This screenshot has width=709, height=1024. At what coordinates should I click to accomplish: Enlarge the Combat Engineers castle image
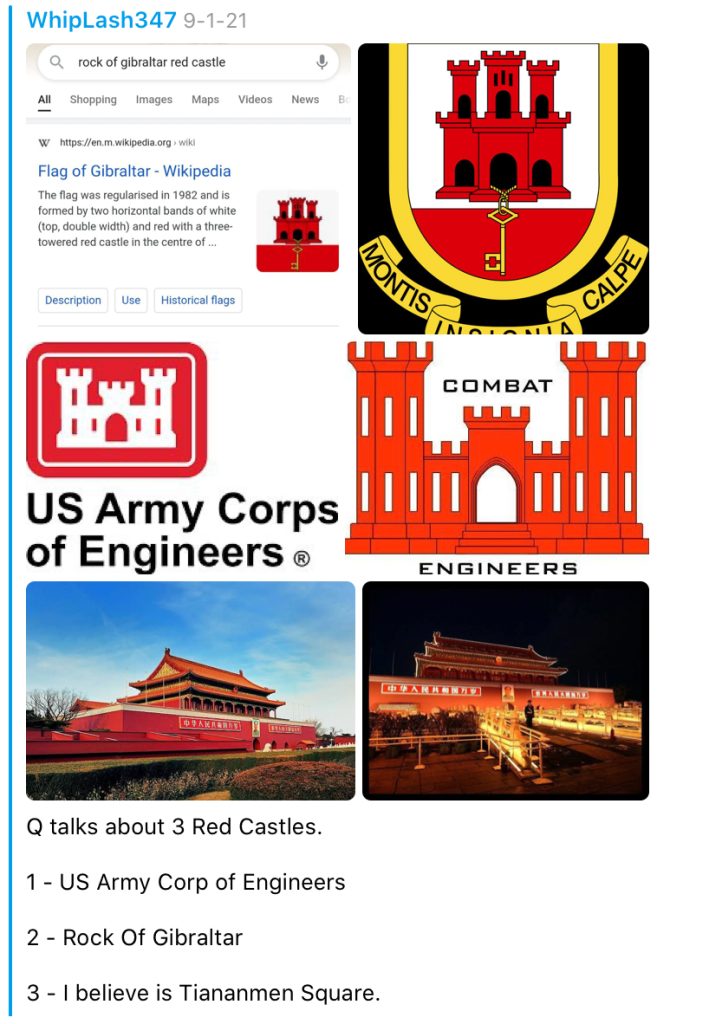[x=497, y=457]
